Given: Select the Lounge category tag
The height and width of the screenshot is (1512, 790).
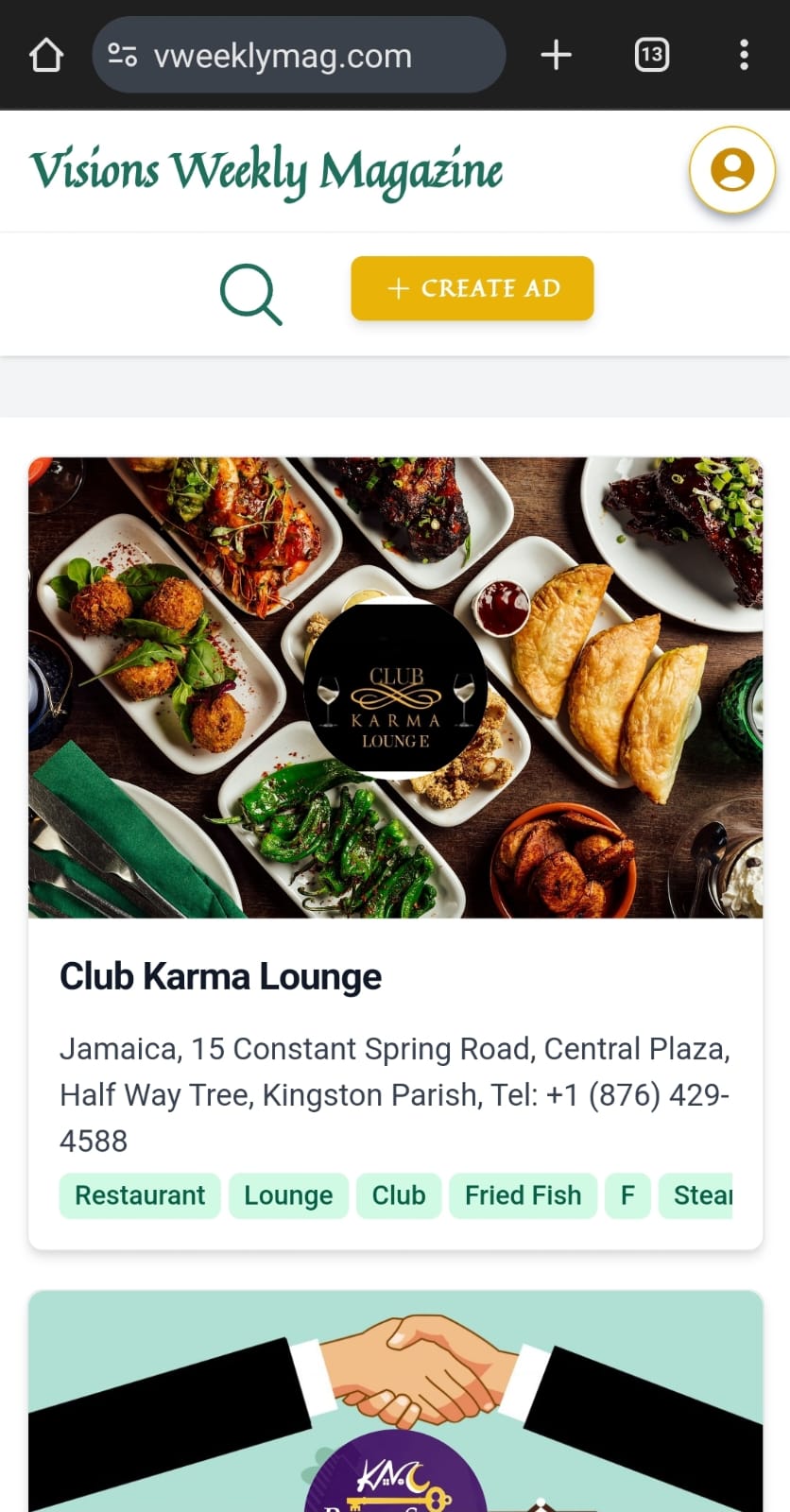Looking at the screenshot, I should coord(288,1195).
